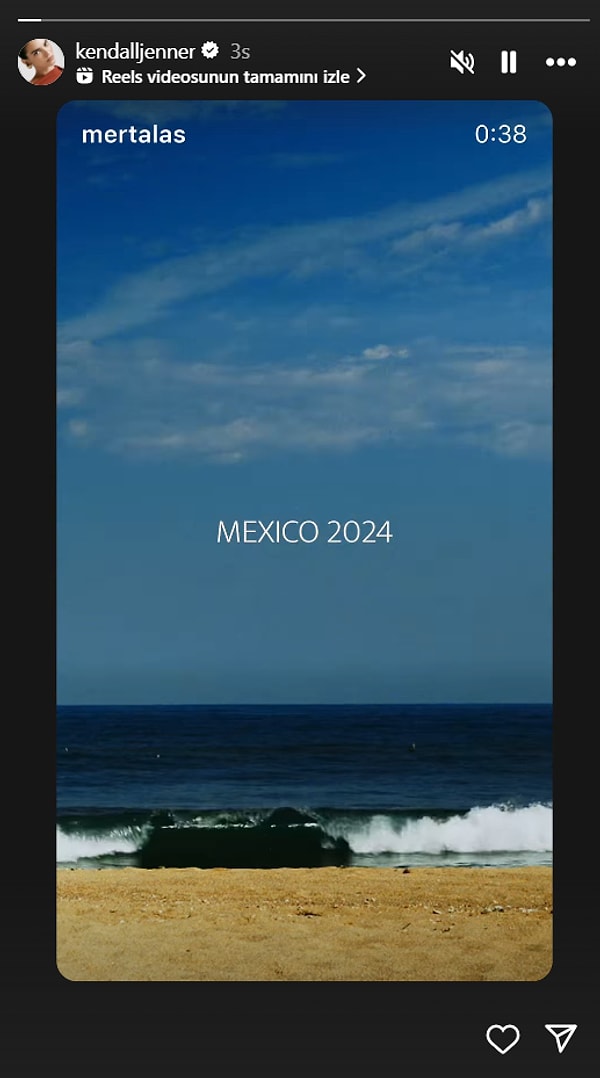Viewport: 600px width, 1078px height.
Task: Open the three-dot options menu
Action: click(x=560, y=63)
